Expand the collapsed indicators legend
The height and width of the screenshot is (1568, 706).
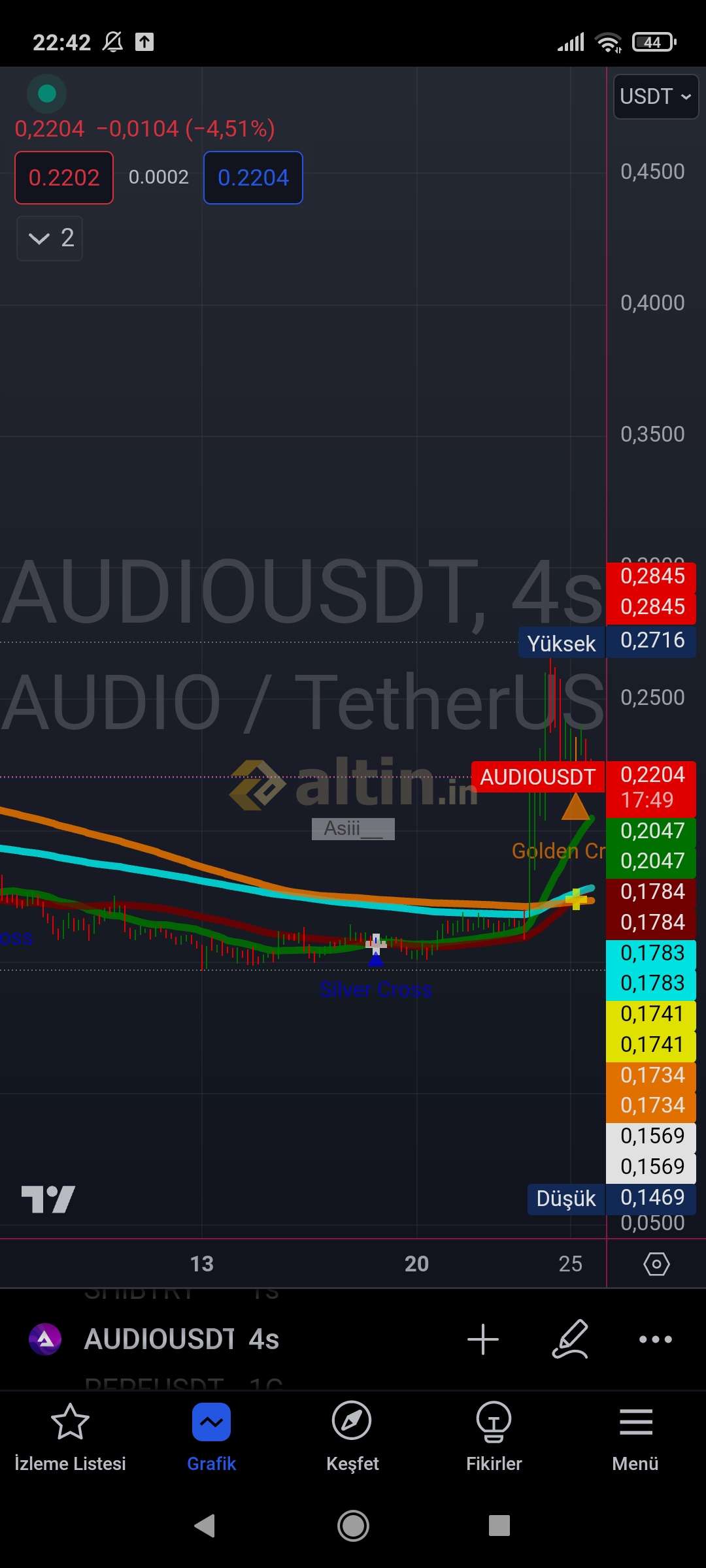pos(50,238)
